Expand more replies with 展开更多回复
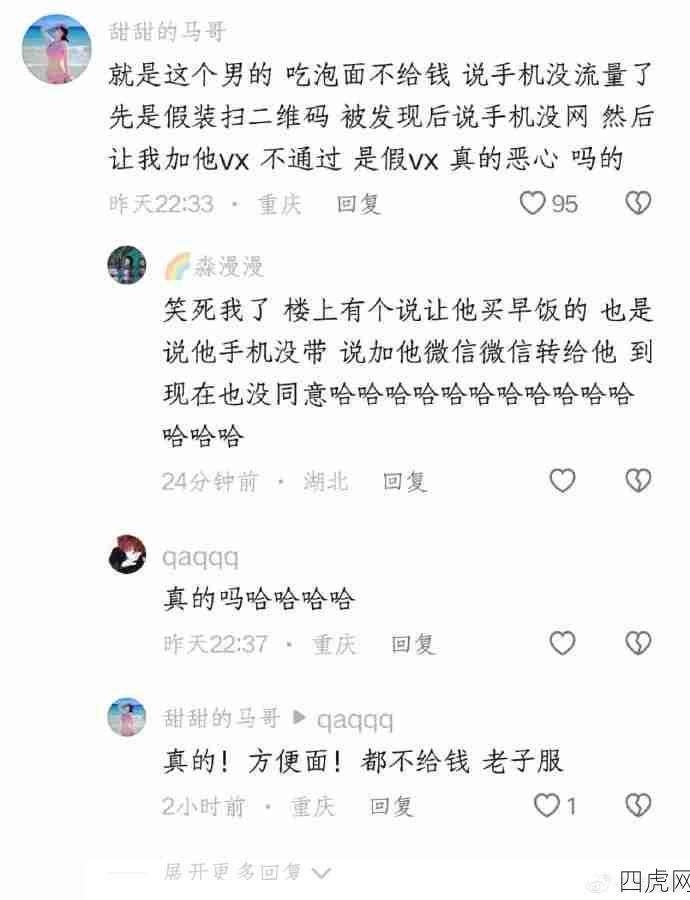The image size is (690, 900). [246, 872]
